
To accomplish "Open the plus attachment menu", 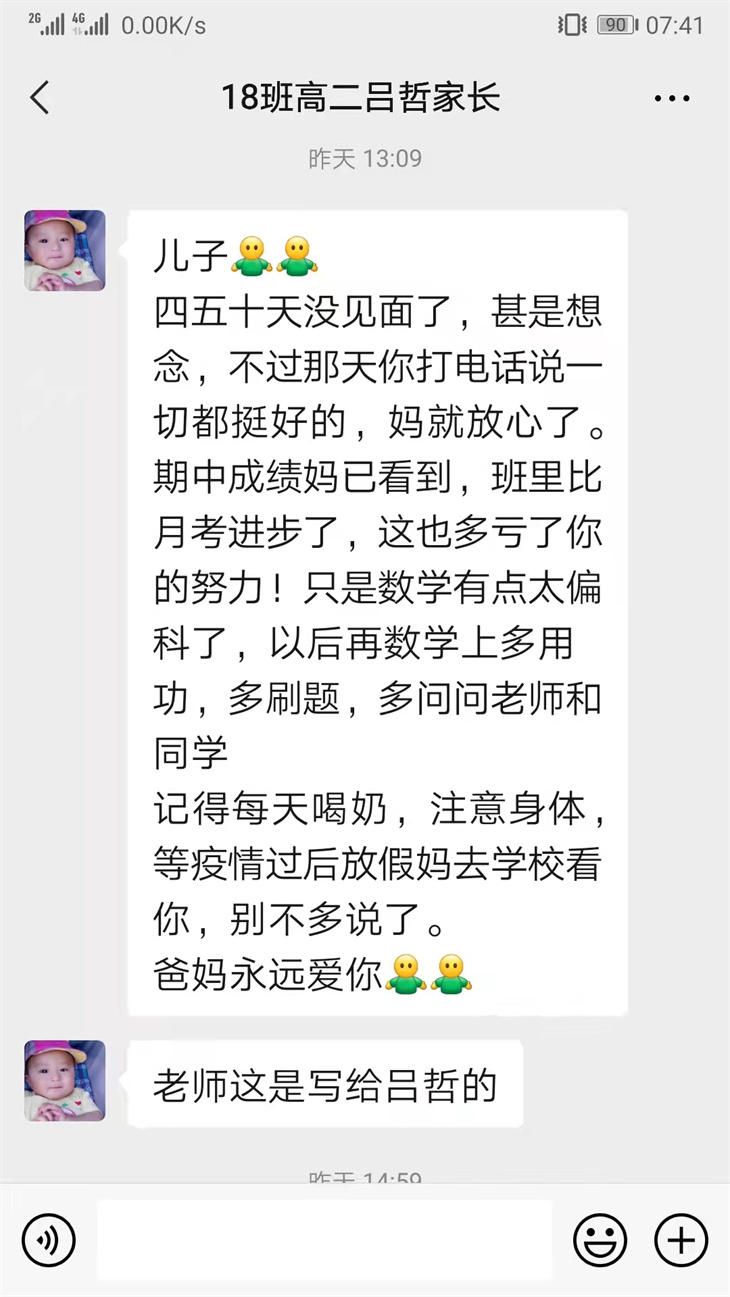I will pos(681,1241).
